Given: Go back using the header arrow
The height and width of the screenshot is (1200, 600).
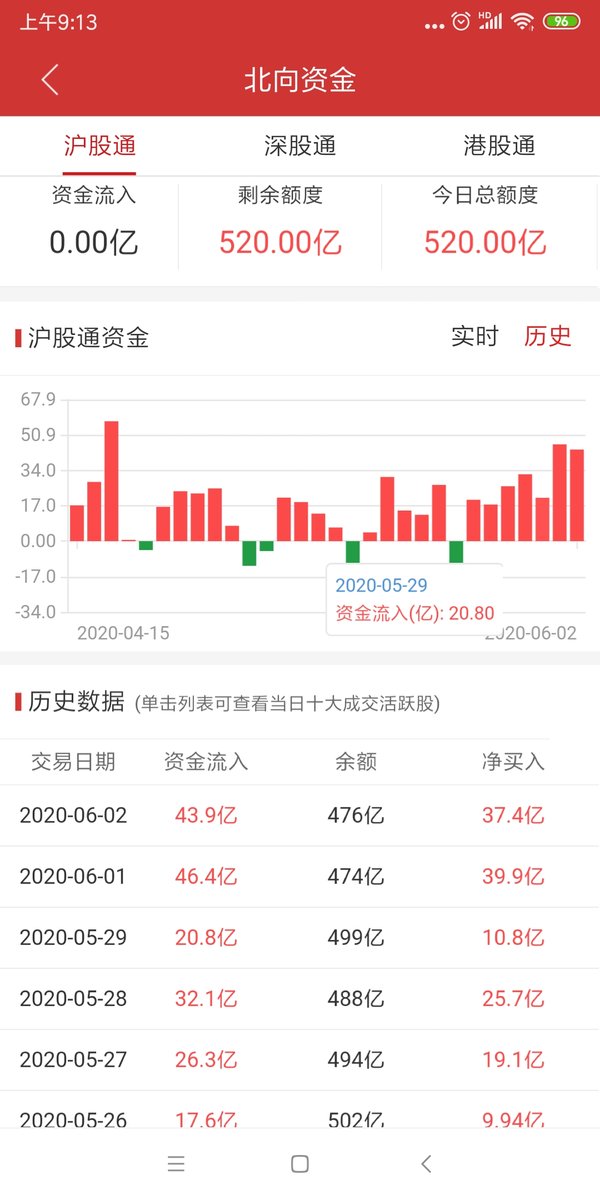Looking at the screenshot, I should pyautogui.click(x=50, y=80).
